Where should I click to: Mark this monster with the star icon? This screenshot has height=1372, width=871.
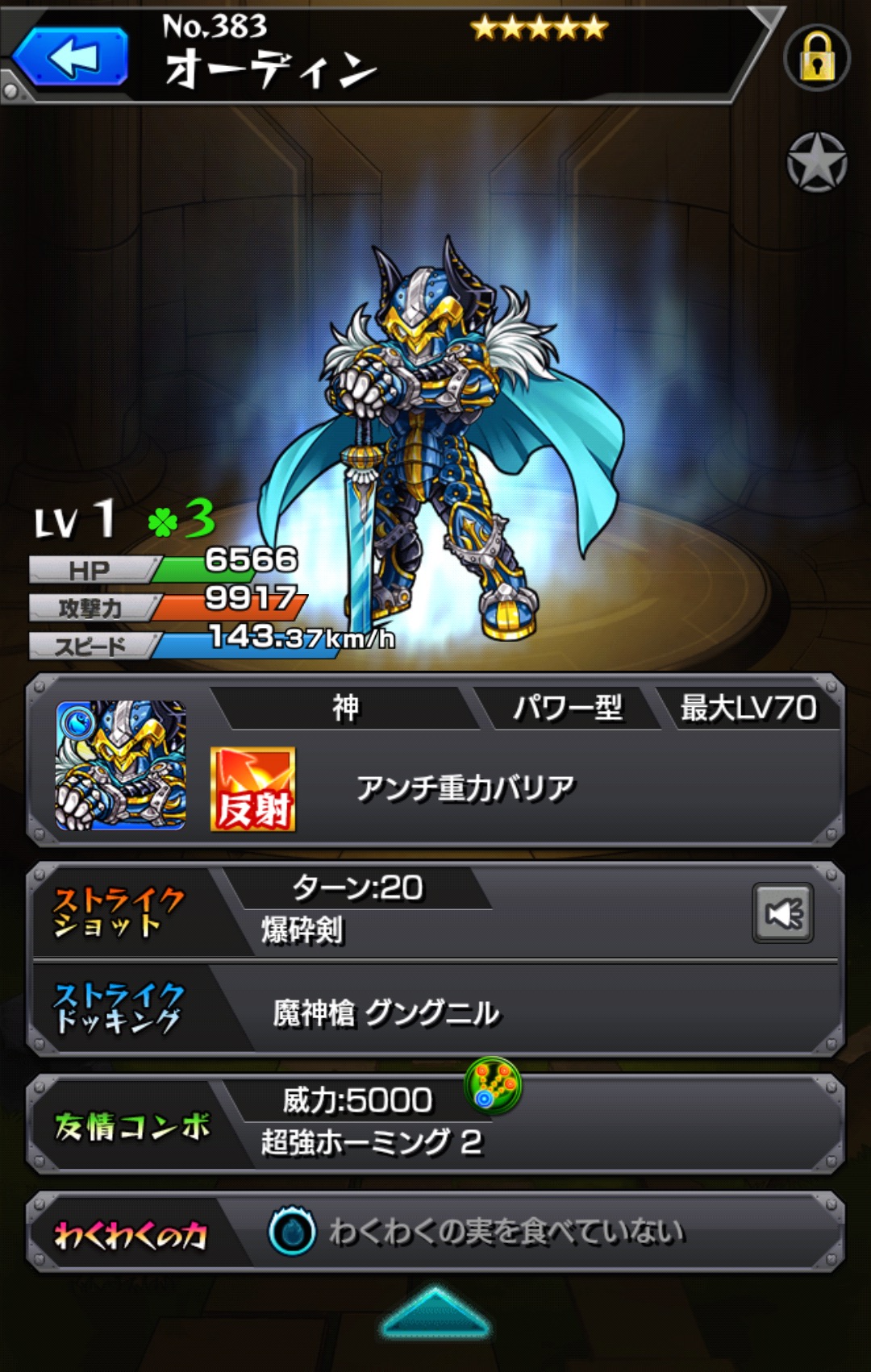pos(816,162)
